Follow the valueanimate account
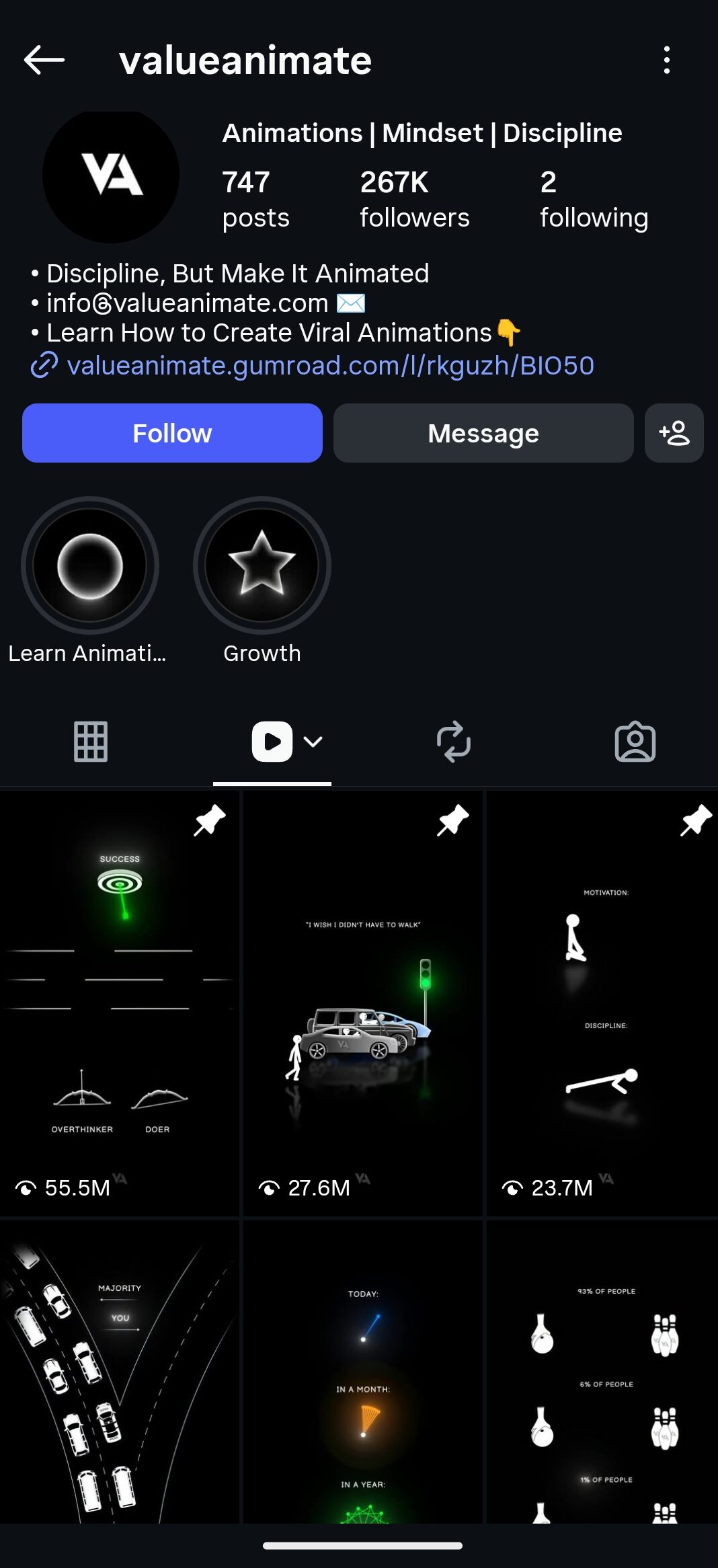718x1568 pixels. (172, 433)
